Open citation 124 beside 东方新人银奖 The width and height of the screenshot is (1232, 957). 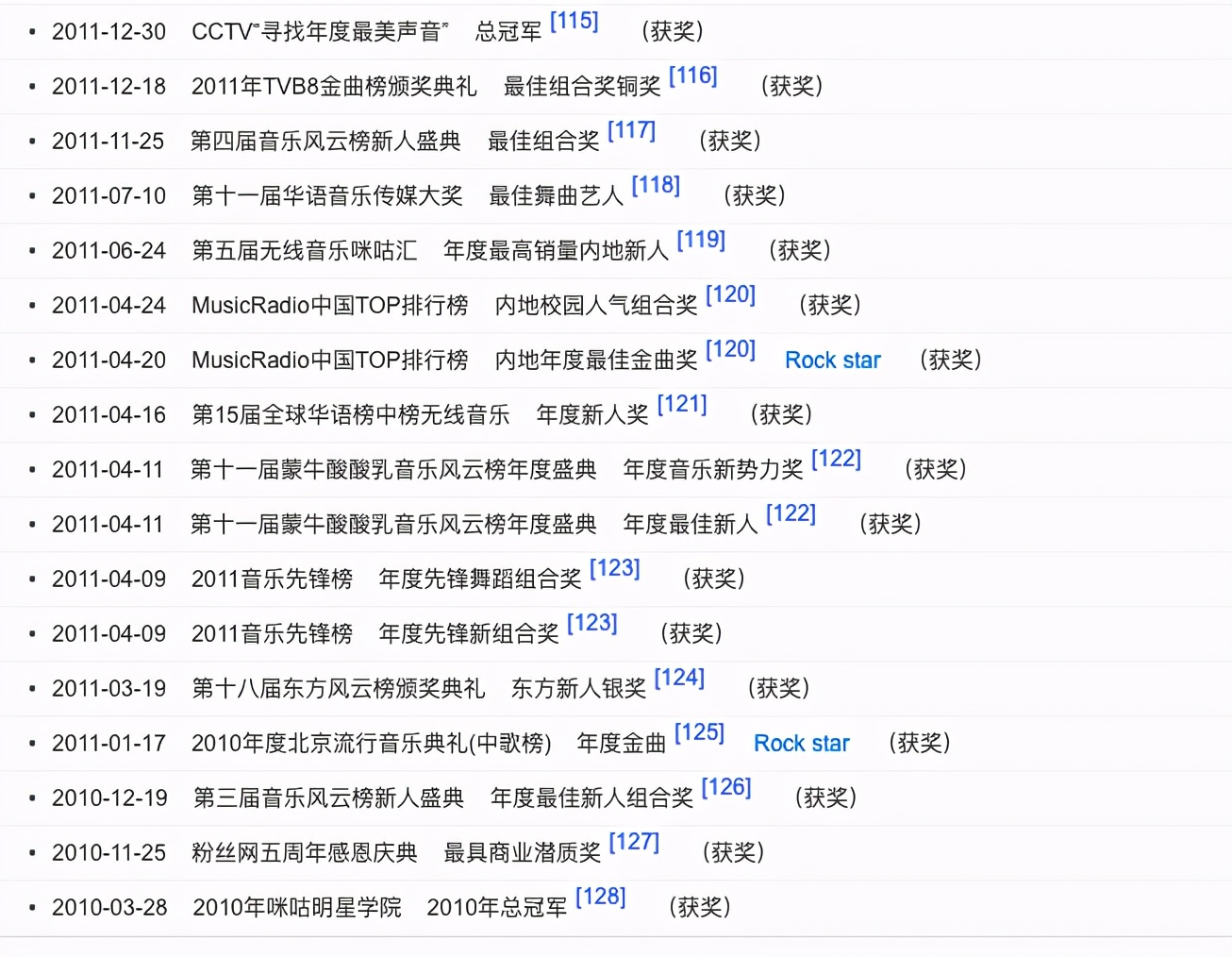(x=679, y=679)
